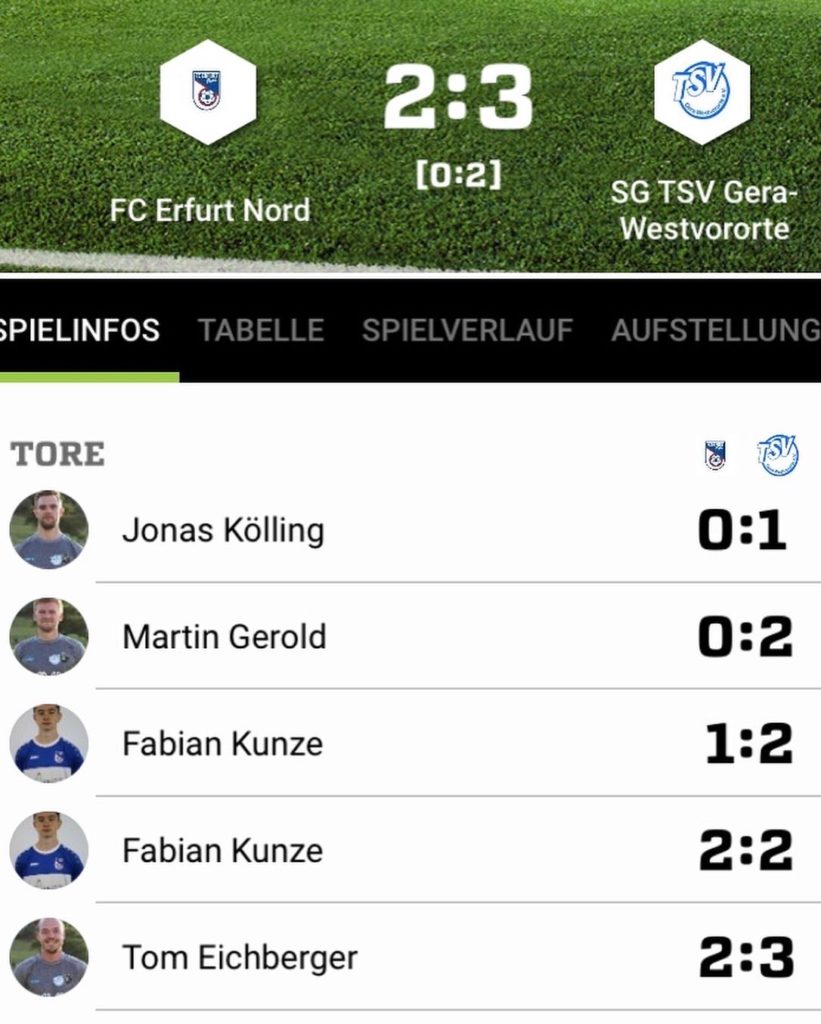Screen dimensions: 821x1024
Task: Open the Spielverlauf tab
Action: coord(467,331)
